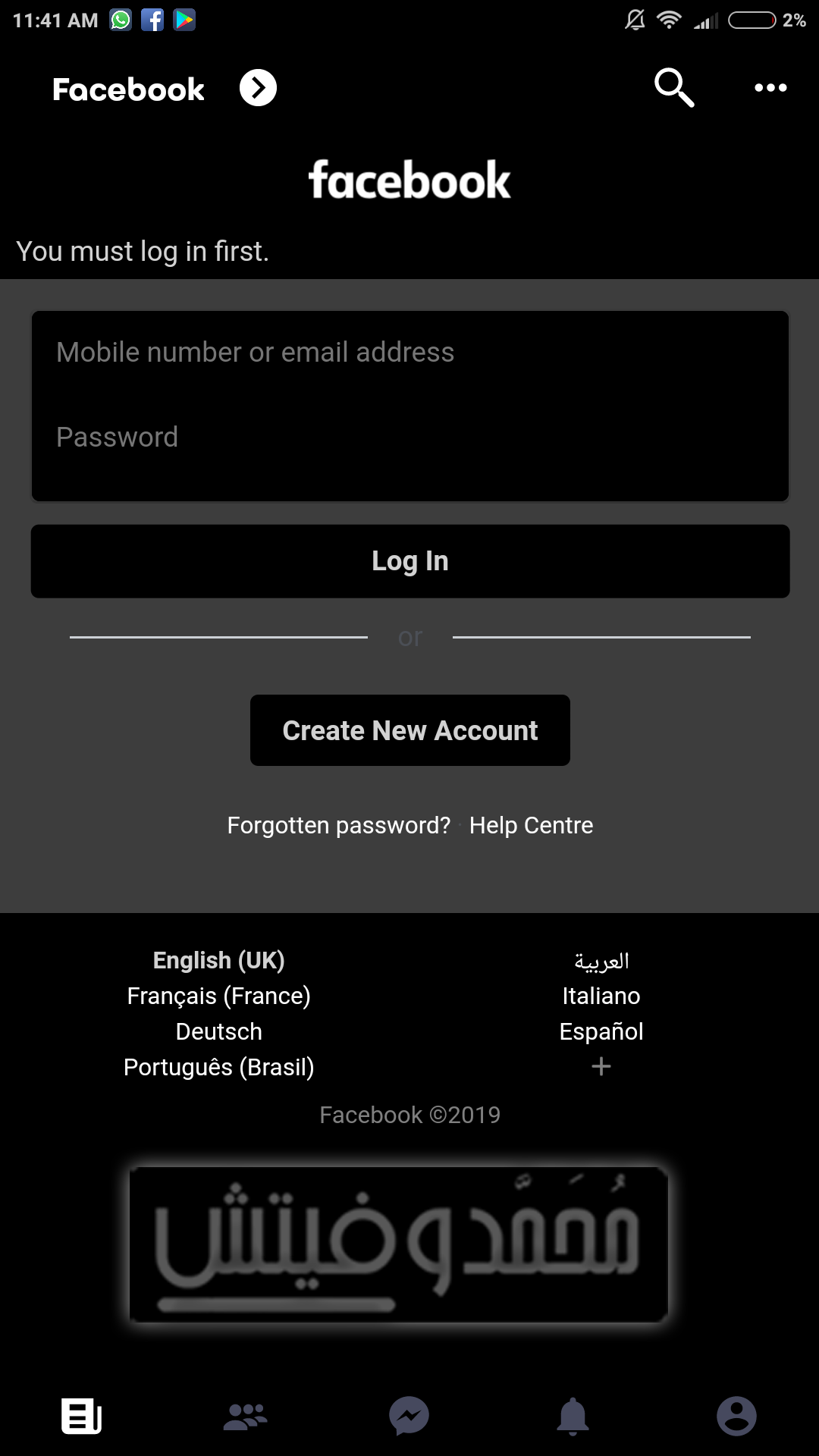Tap the forward arrow next to Facebook
Screen dimensions: 819x1456
tap(258, 88)
